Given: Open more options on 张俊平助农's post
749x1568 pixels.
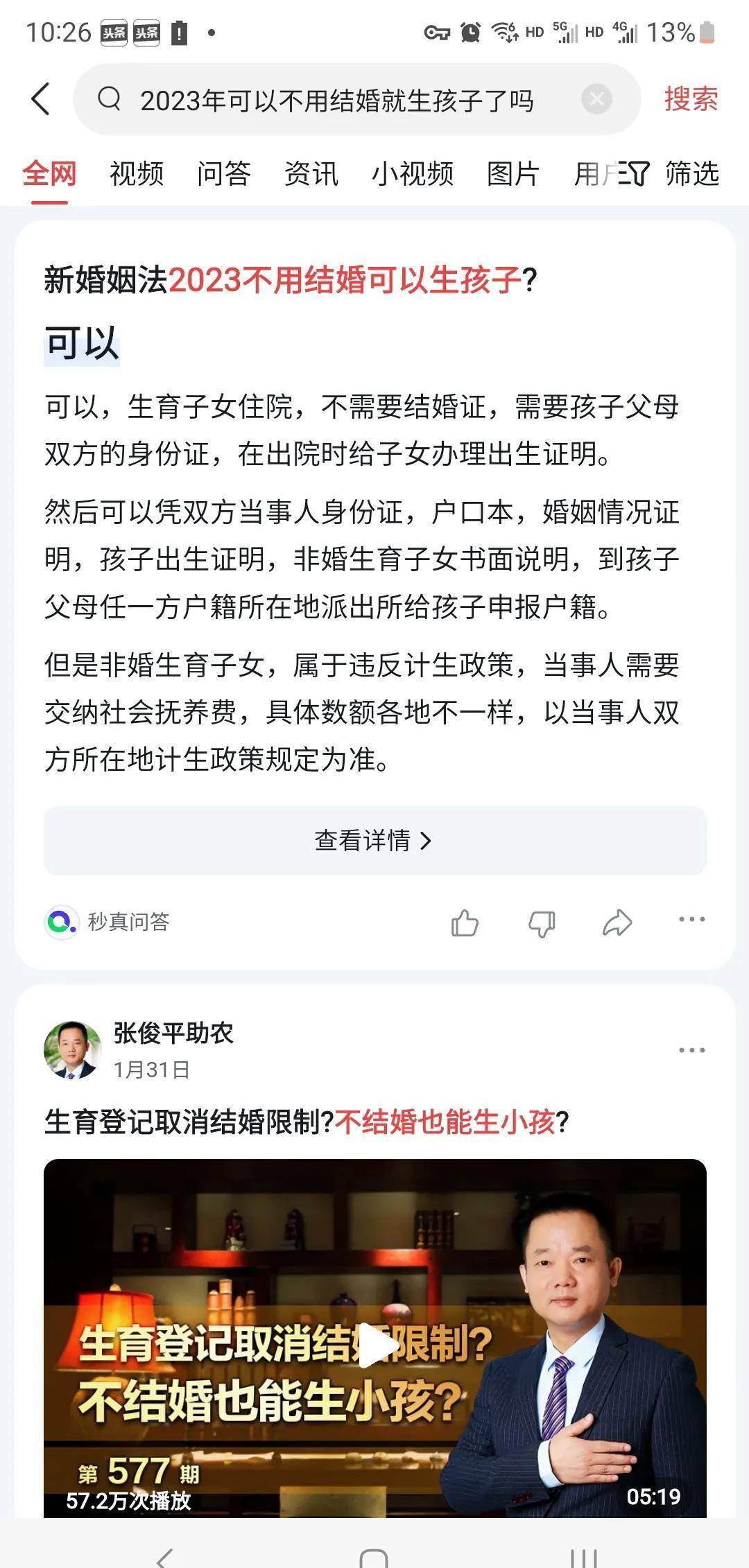Looking at the screenshot, I should click(x=691, y=1050).
